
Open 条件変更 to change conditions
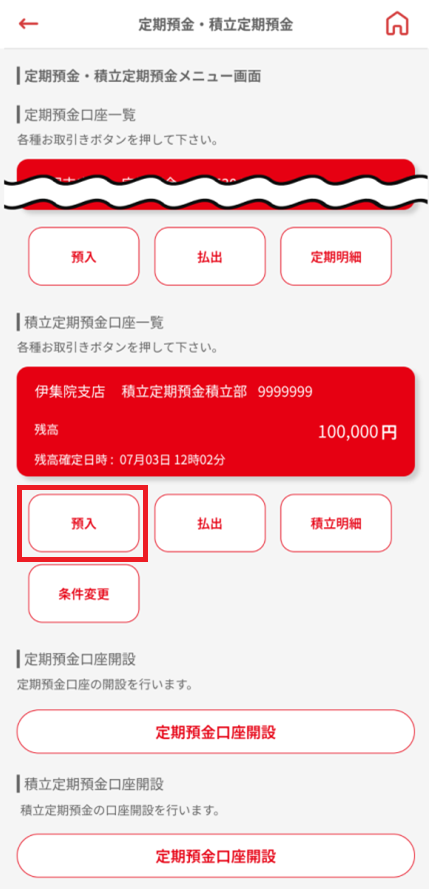click(x=84, y=594)
